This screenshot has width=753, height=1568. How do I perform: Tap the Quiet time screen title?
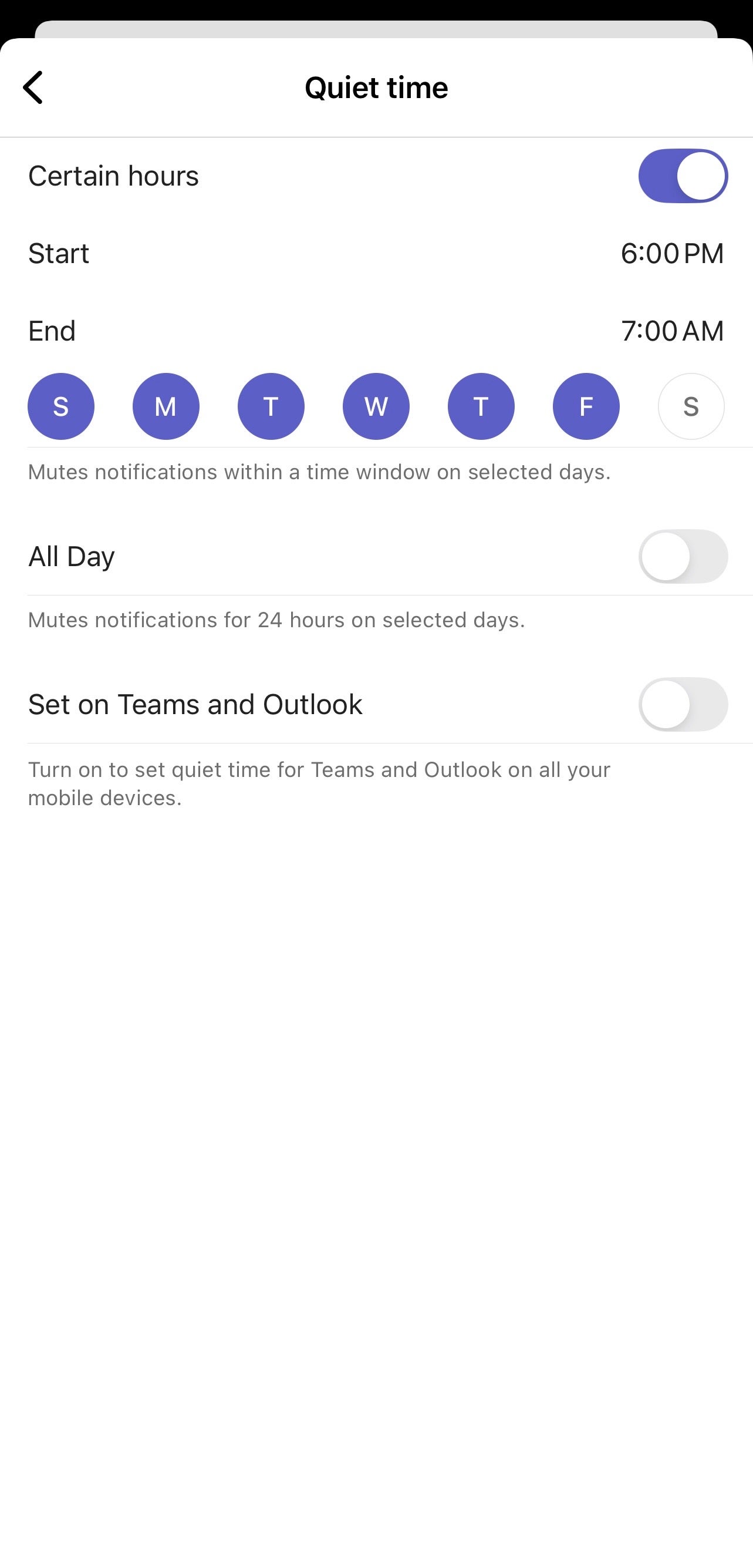[376, 86]
